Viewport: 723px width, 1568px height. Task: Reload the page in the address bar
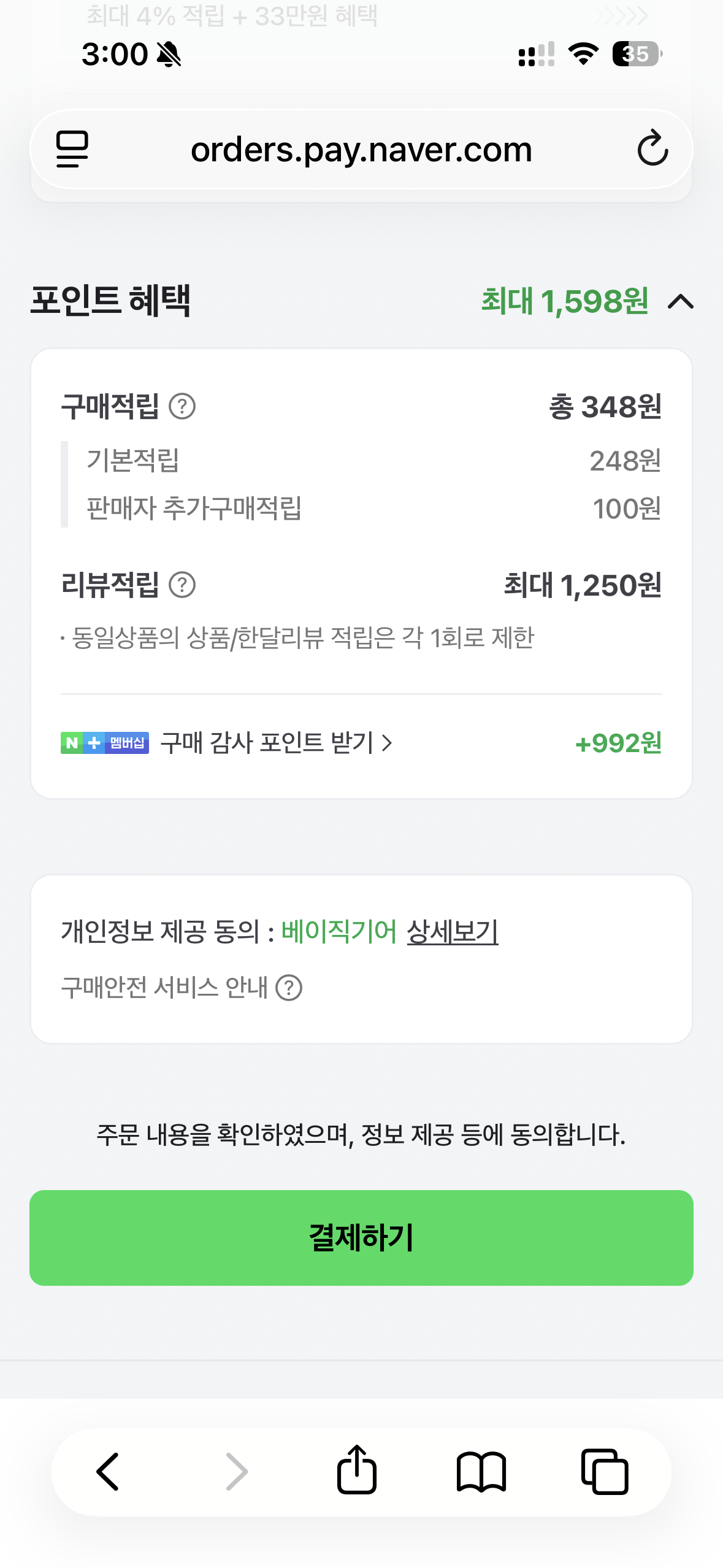point(652,148)
